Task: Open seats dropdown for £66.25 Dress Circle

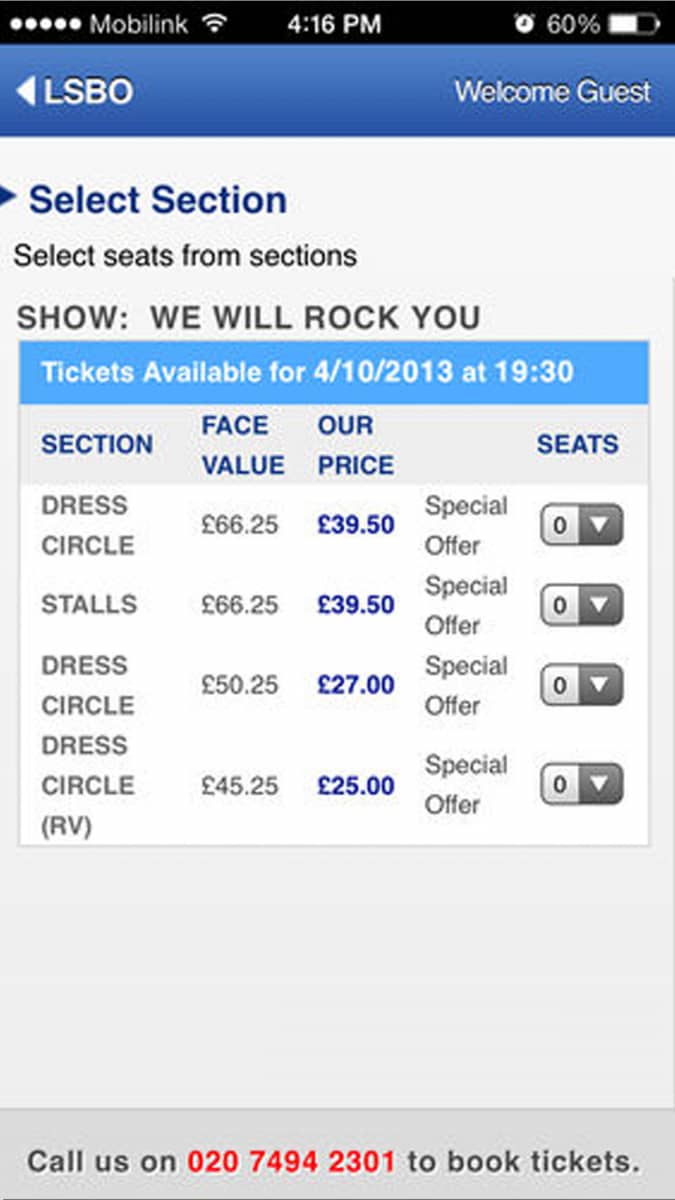Action: tap(582, 525)
